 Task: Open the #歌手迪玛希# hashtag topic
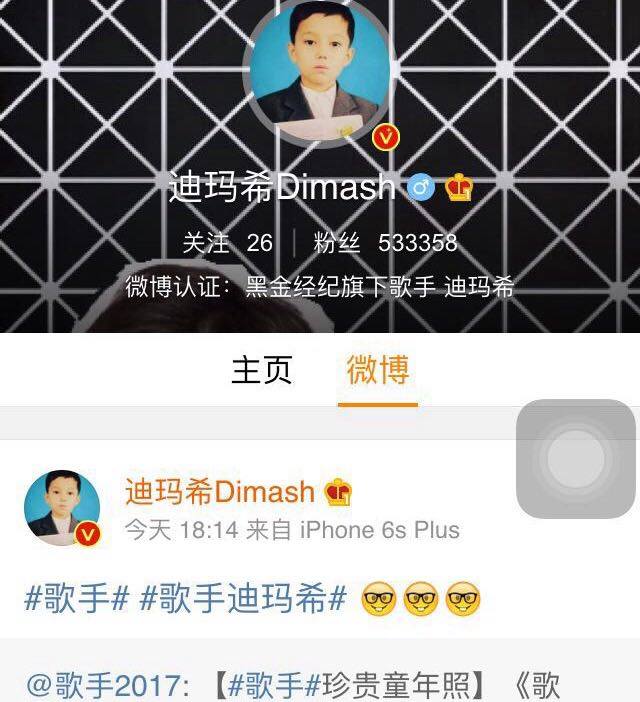(243, 599)
